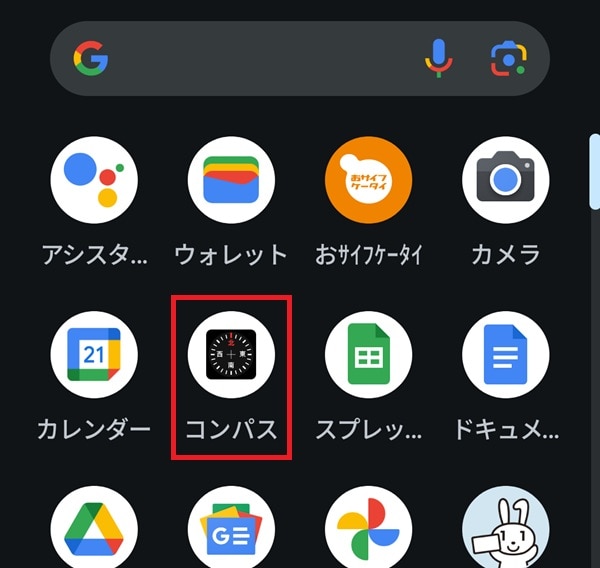Screen dimensions: 600x568
Task: Open Google Lens camera search
Action: (508, 60)
